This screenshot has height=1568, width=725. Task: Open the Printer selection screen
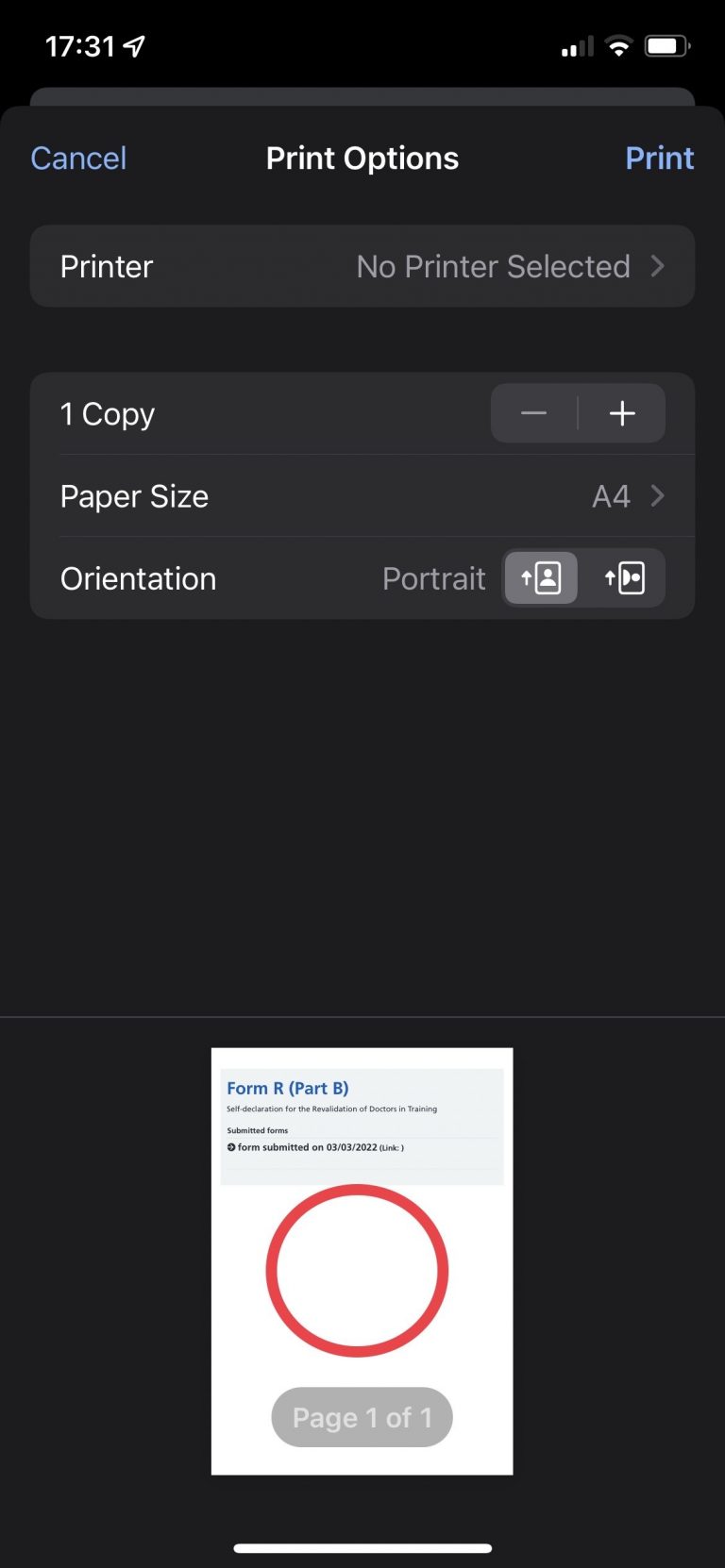coord(362,266)
